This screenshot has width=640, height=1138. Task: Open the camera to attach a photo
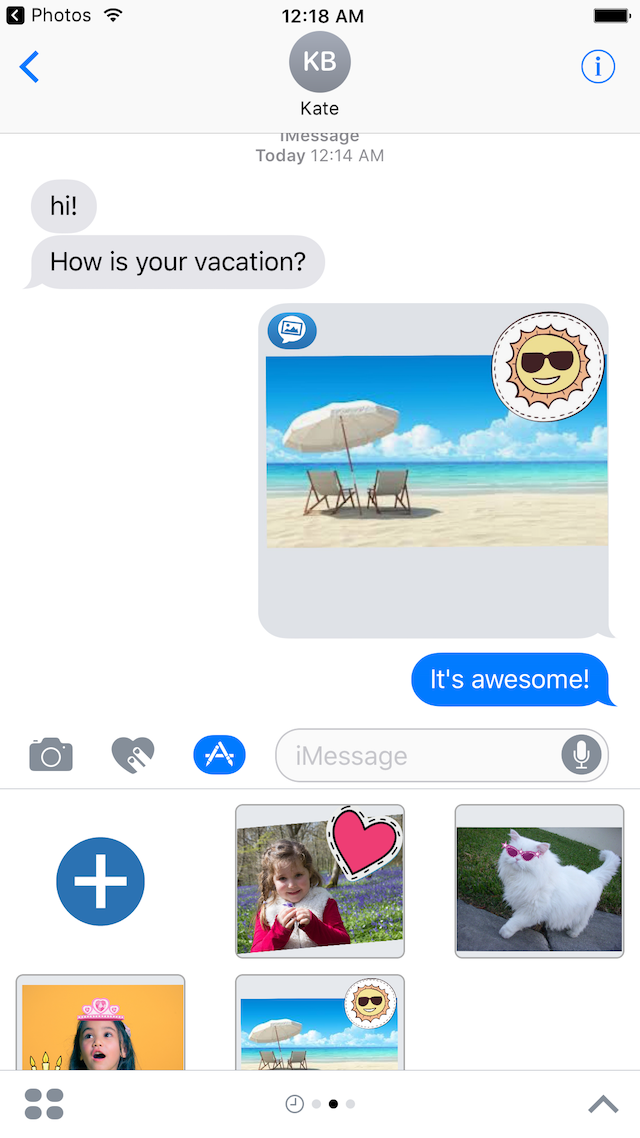tap(51, 755)
